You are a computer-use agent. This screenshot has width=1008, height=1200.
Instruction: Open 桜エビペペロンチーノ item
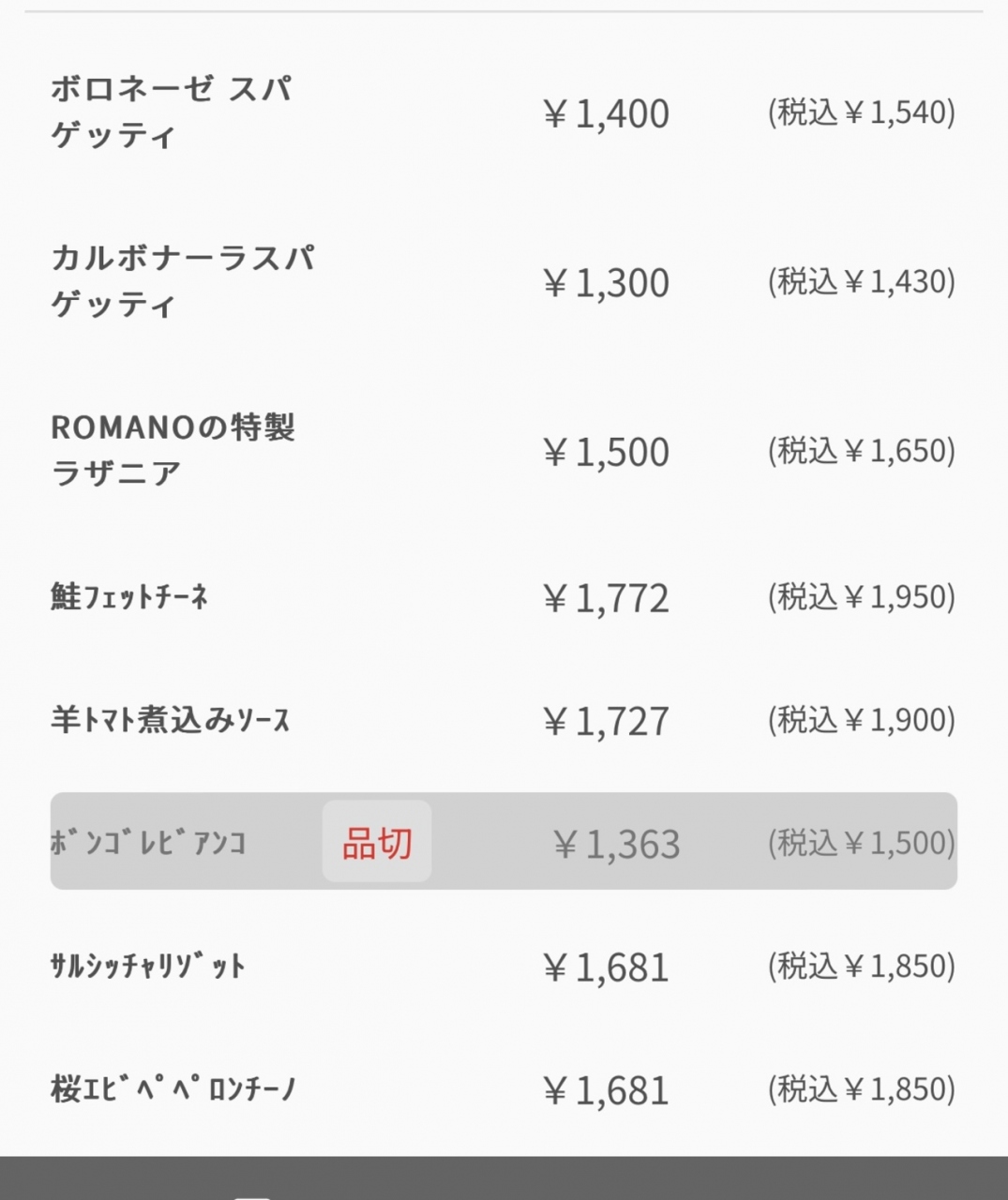click(173, 1089)
